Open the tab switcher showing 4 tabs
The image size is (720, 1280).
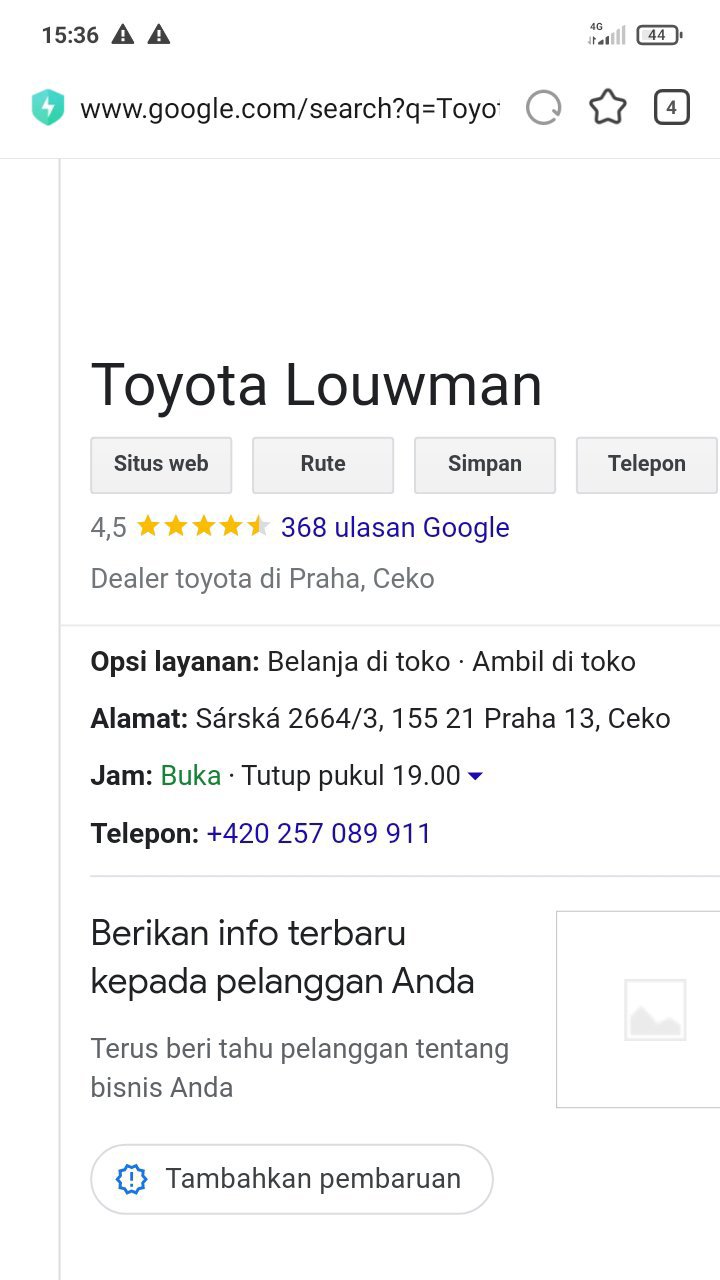point(671,108)
